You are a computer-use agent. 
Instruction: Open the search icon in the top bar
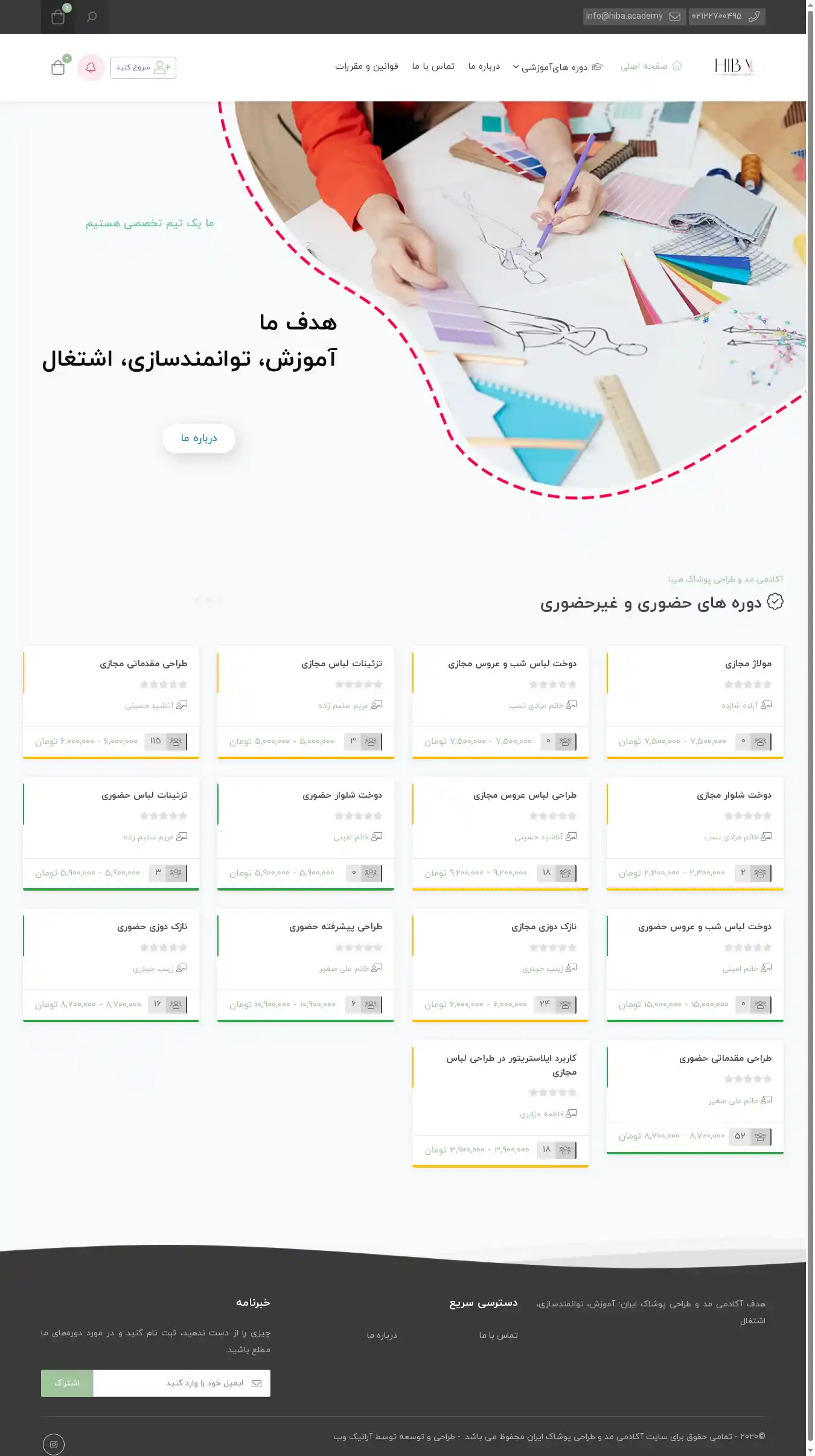[x=92, y=17]
